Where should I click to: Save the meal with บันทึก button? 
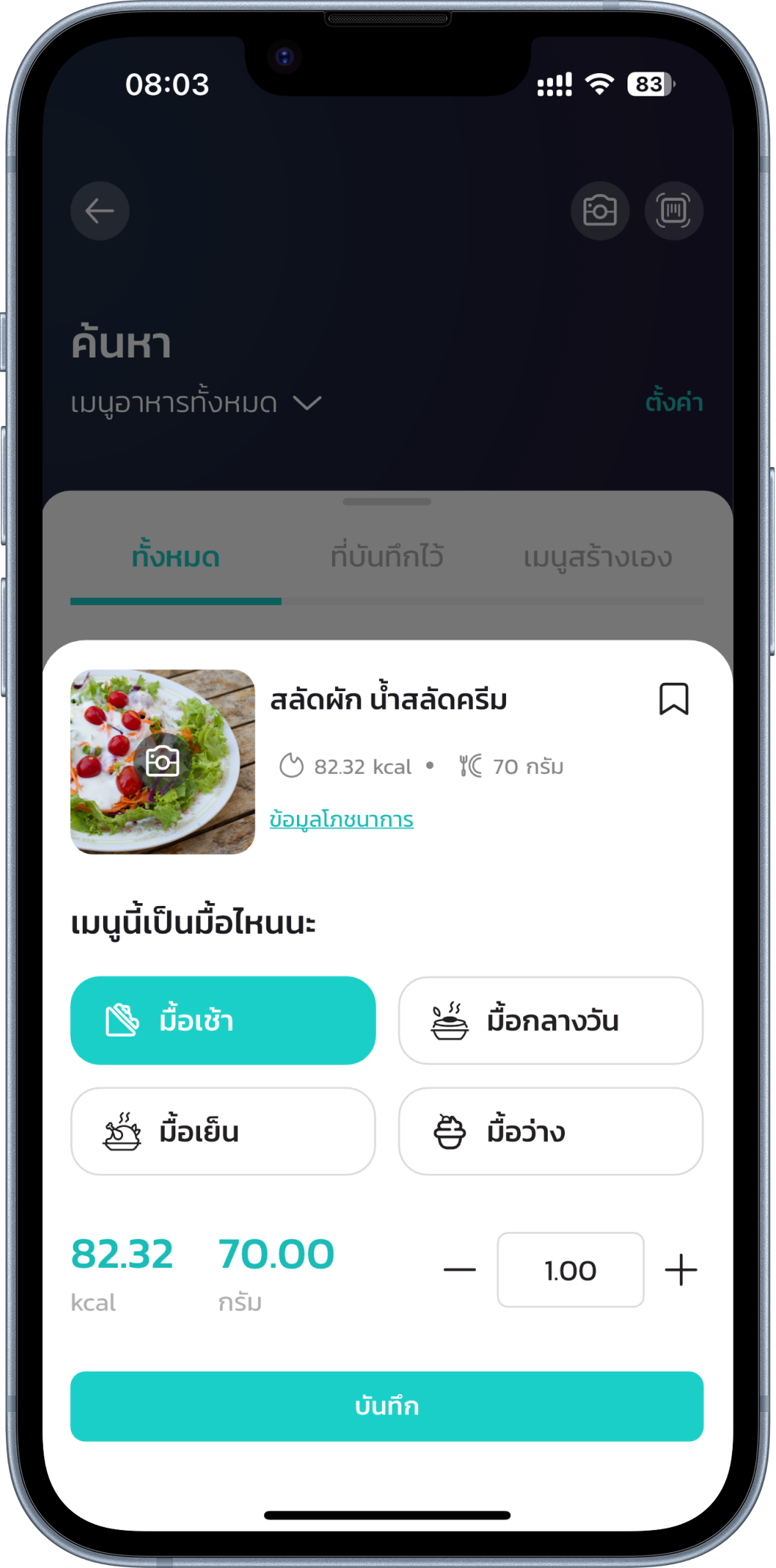tap(387, 1406)
